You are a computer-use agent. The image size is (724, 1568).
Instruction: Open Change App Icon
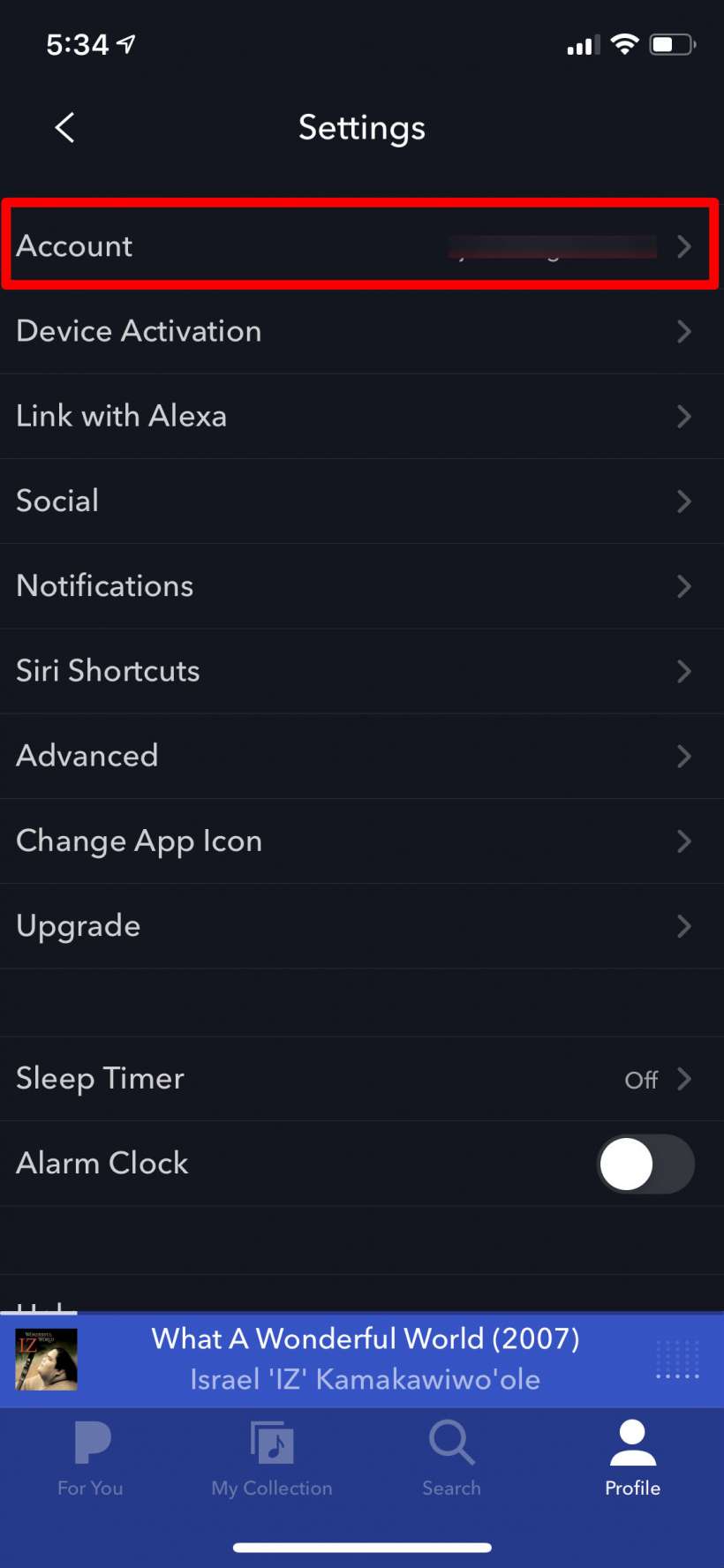(x=360, y=841)
